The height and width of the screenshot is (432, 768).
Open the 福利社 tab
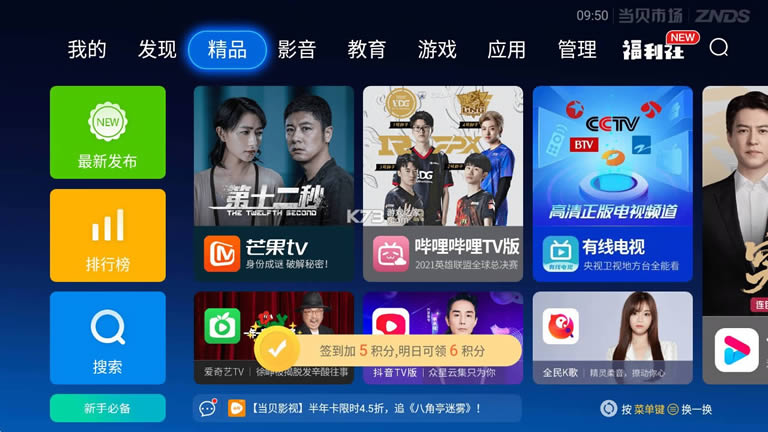[x=654, y=49]
